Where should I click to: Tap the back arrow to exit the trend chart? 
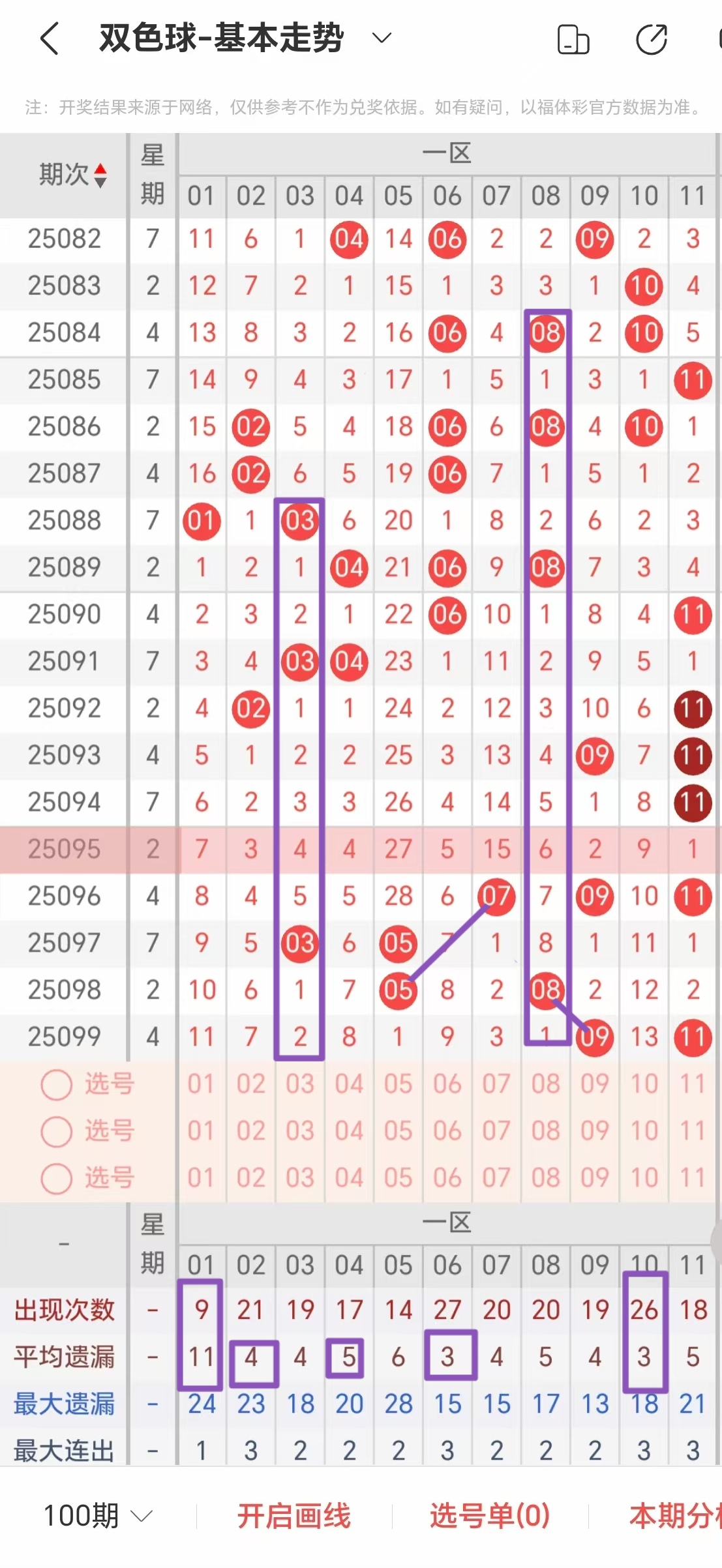pos(49,38)
